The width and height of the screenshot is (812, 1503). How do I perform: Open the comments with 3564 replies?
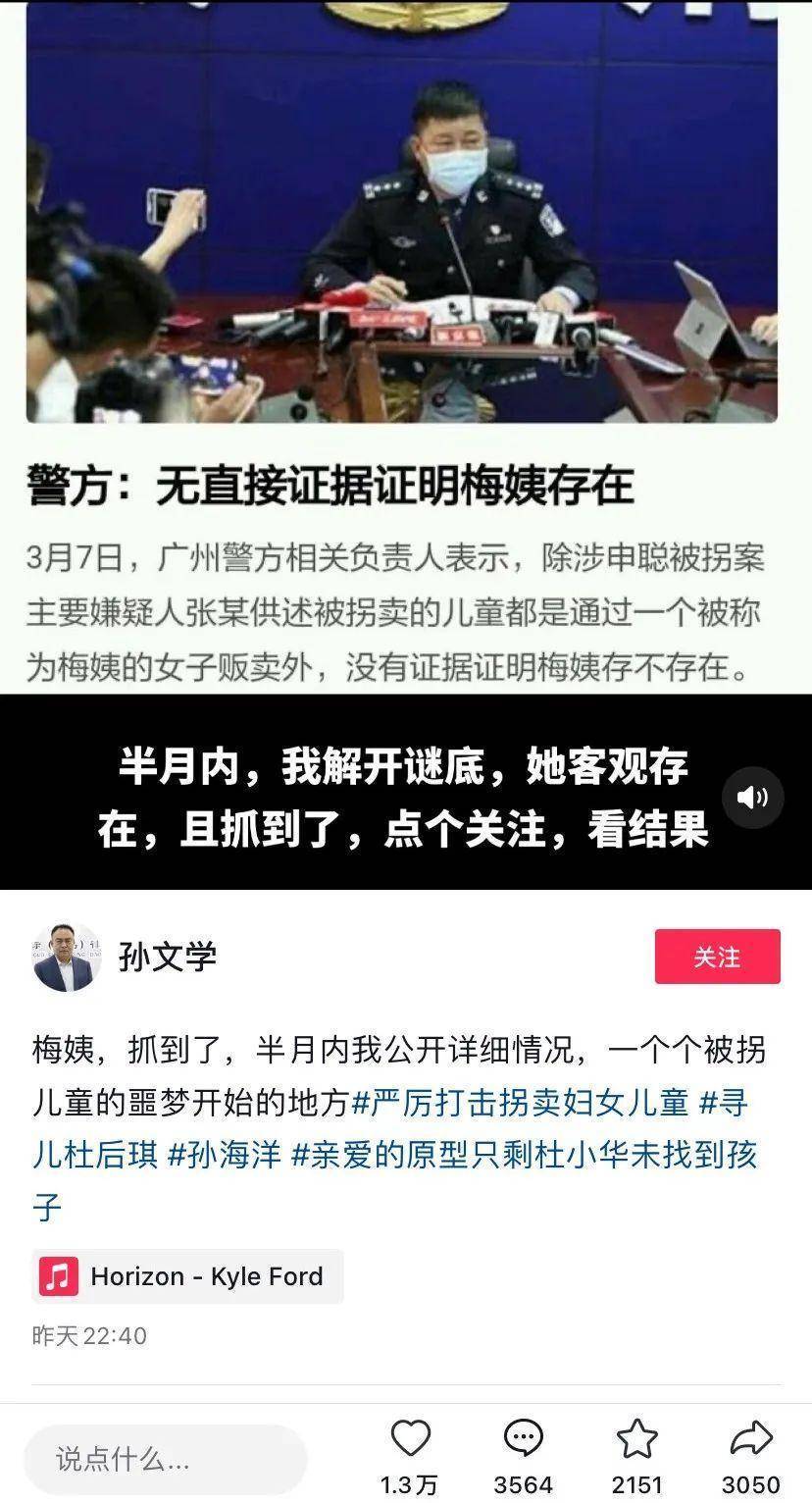click(x=523, y=1439)
